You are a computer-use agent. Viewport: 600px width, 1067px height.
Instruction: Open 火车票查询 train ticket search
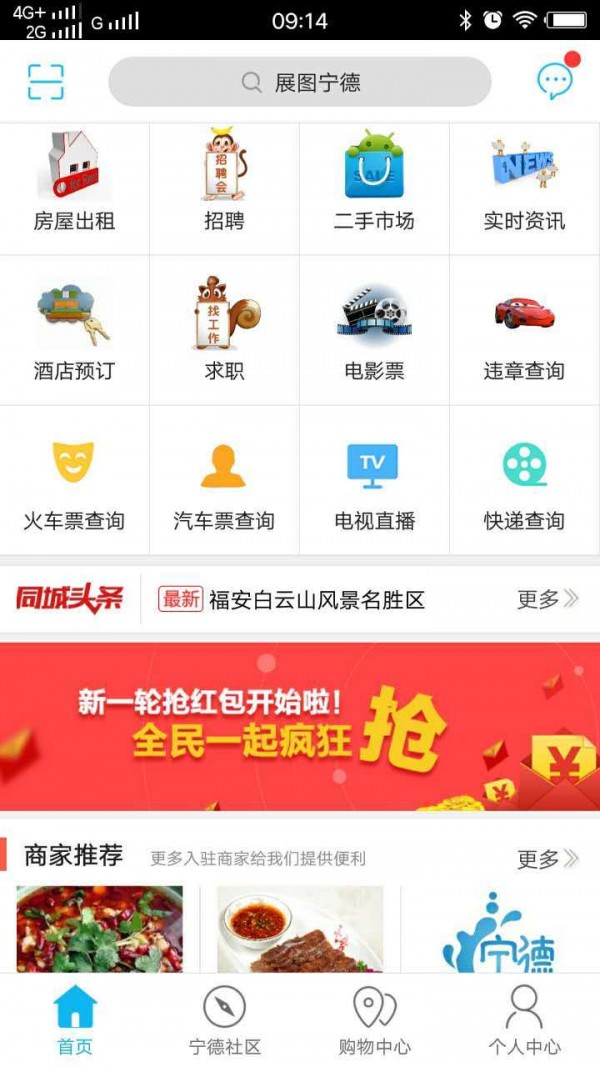pyautogui.click(x=74, y=482)
